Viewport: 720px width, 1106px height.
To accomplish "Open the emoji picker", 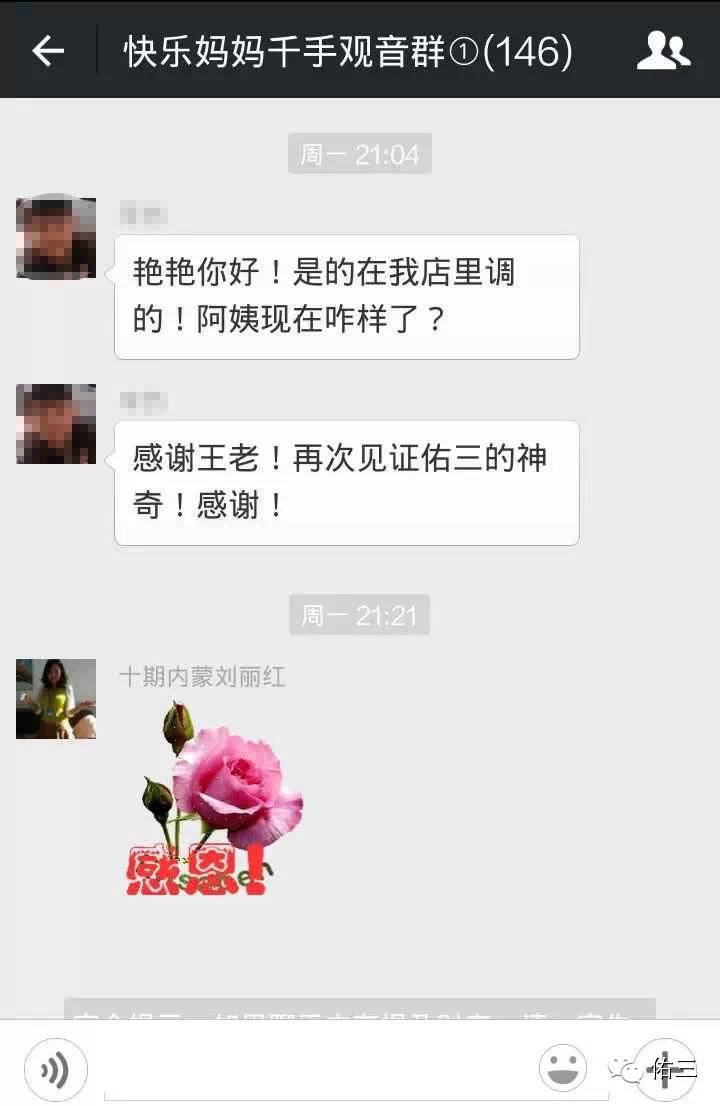I will [x=563, y=1068].
